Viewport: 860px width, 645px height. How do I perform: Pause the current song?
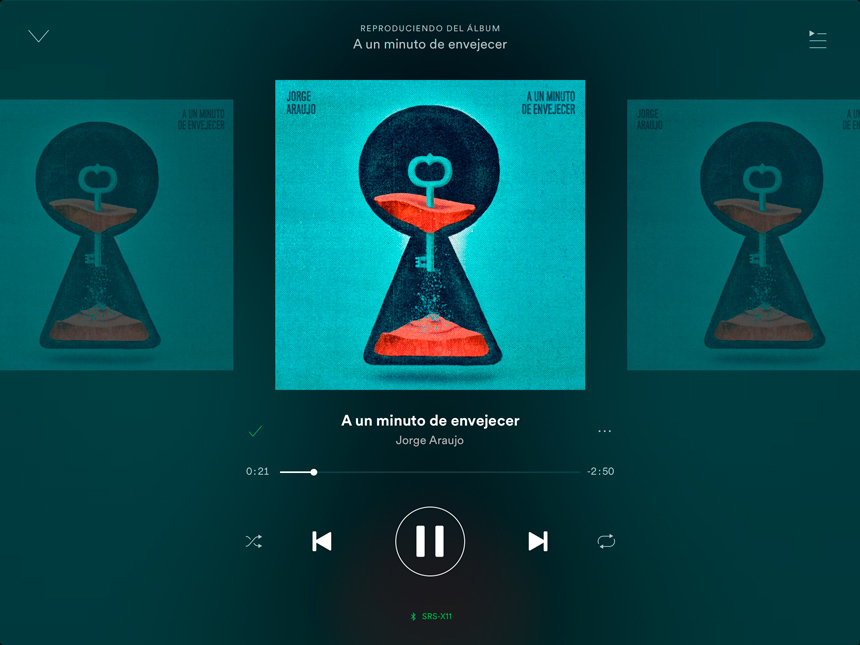pyautogui.click(x=430, y=541)
